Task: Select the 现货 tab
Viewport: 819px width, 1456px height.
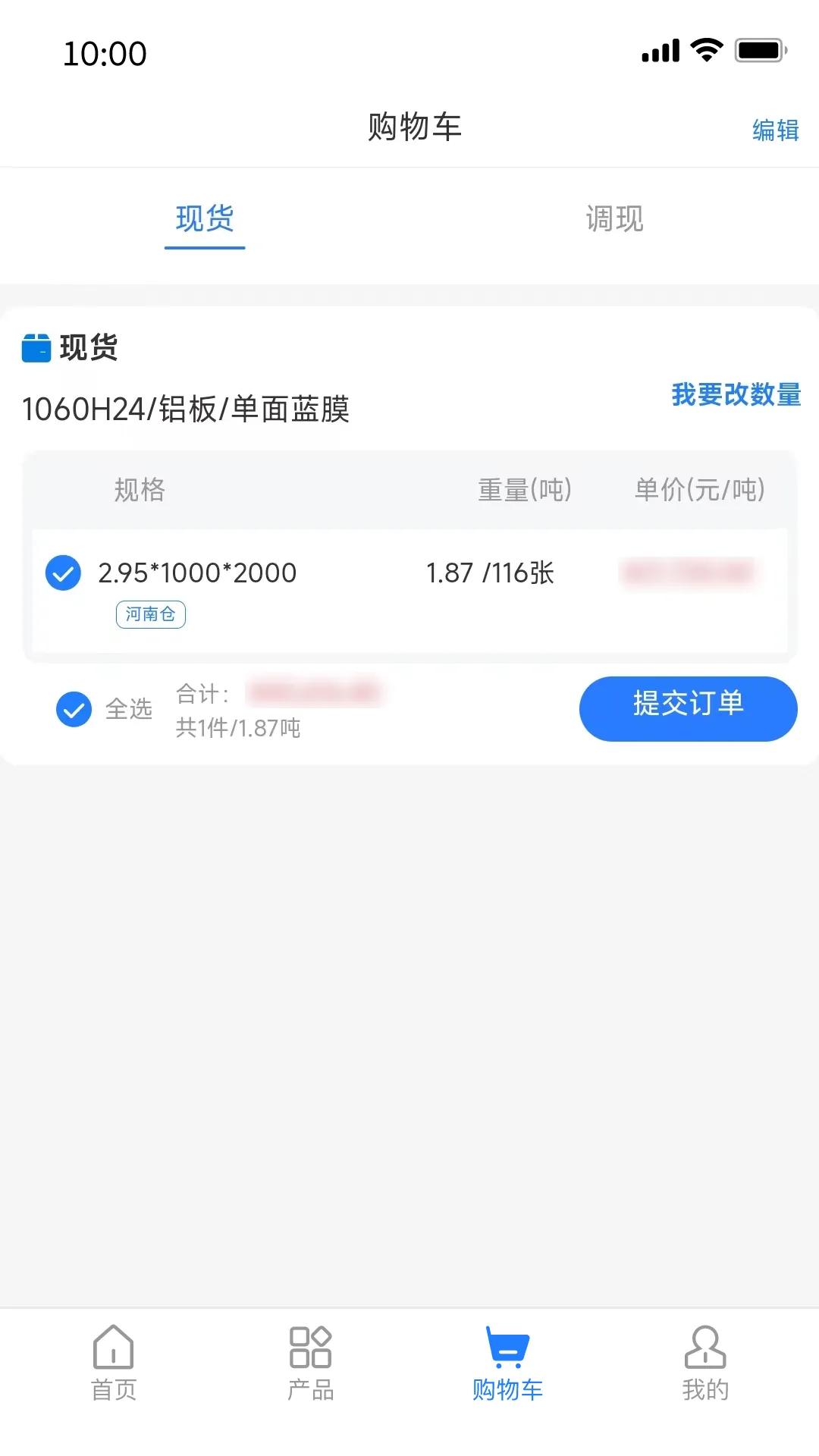Action: (205, 219)
